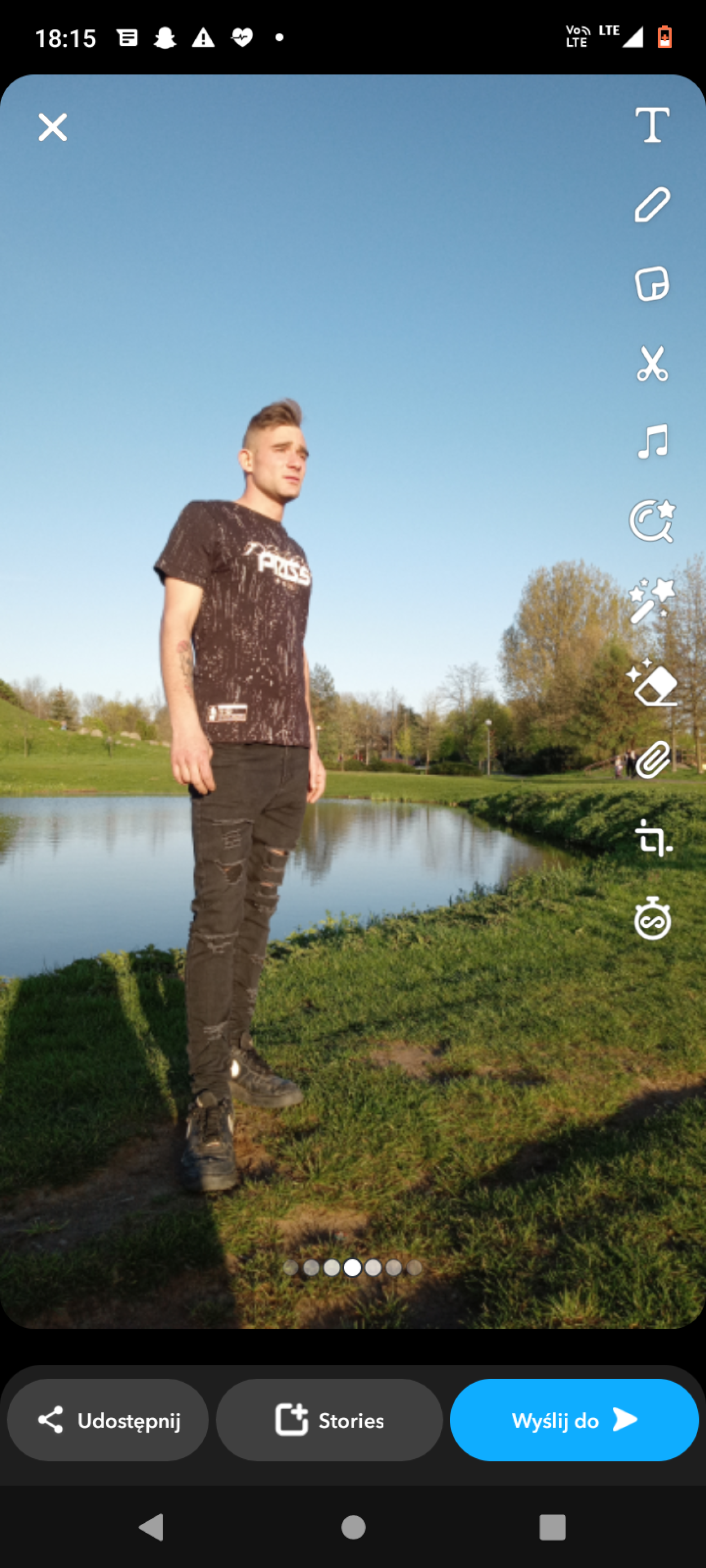This screenshot has width=706, height=1568.
Task: Open the sticker picker
Action: pos(652,283)
